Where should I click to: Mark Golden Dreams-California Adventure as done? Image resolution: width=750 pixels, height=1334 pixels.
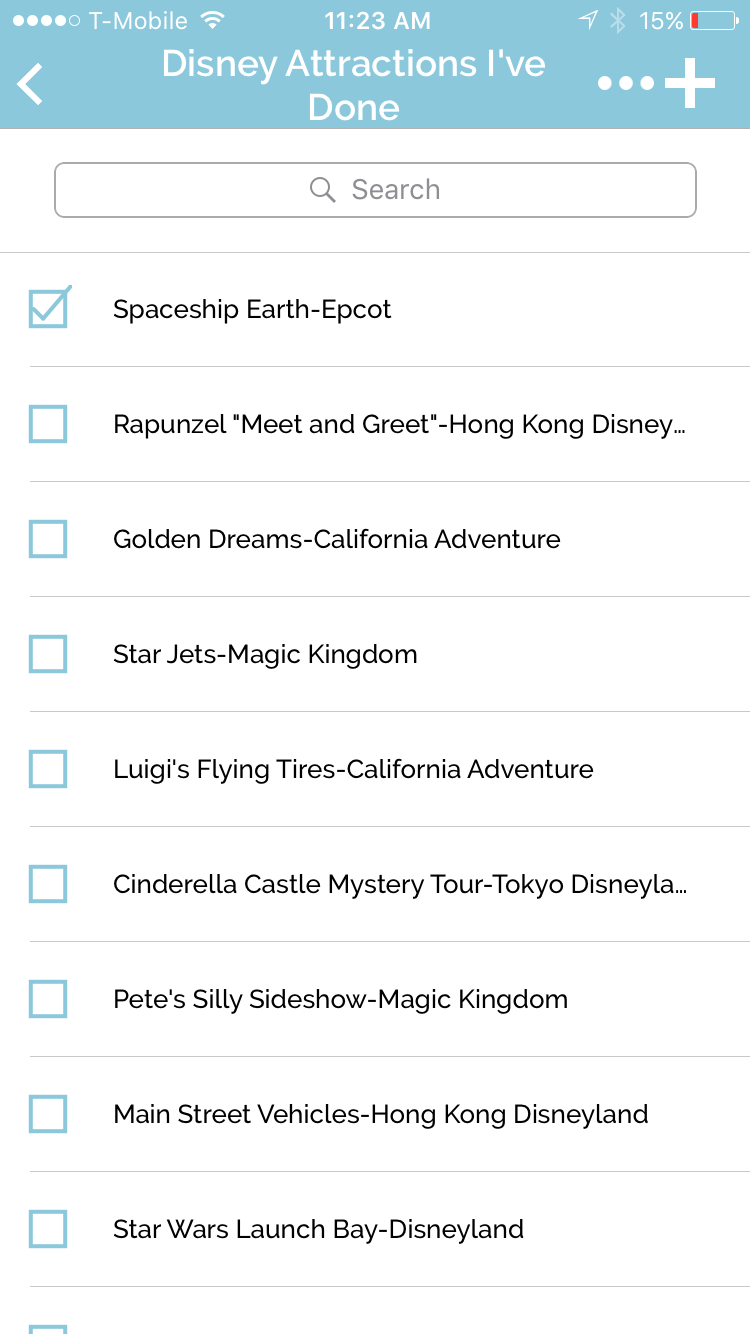(x=48, y=539)
